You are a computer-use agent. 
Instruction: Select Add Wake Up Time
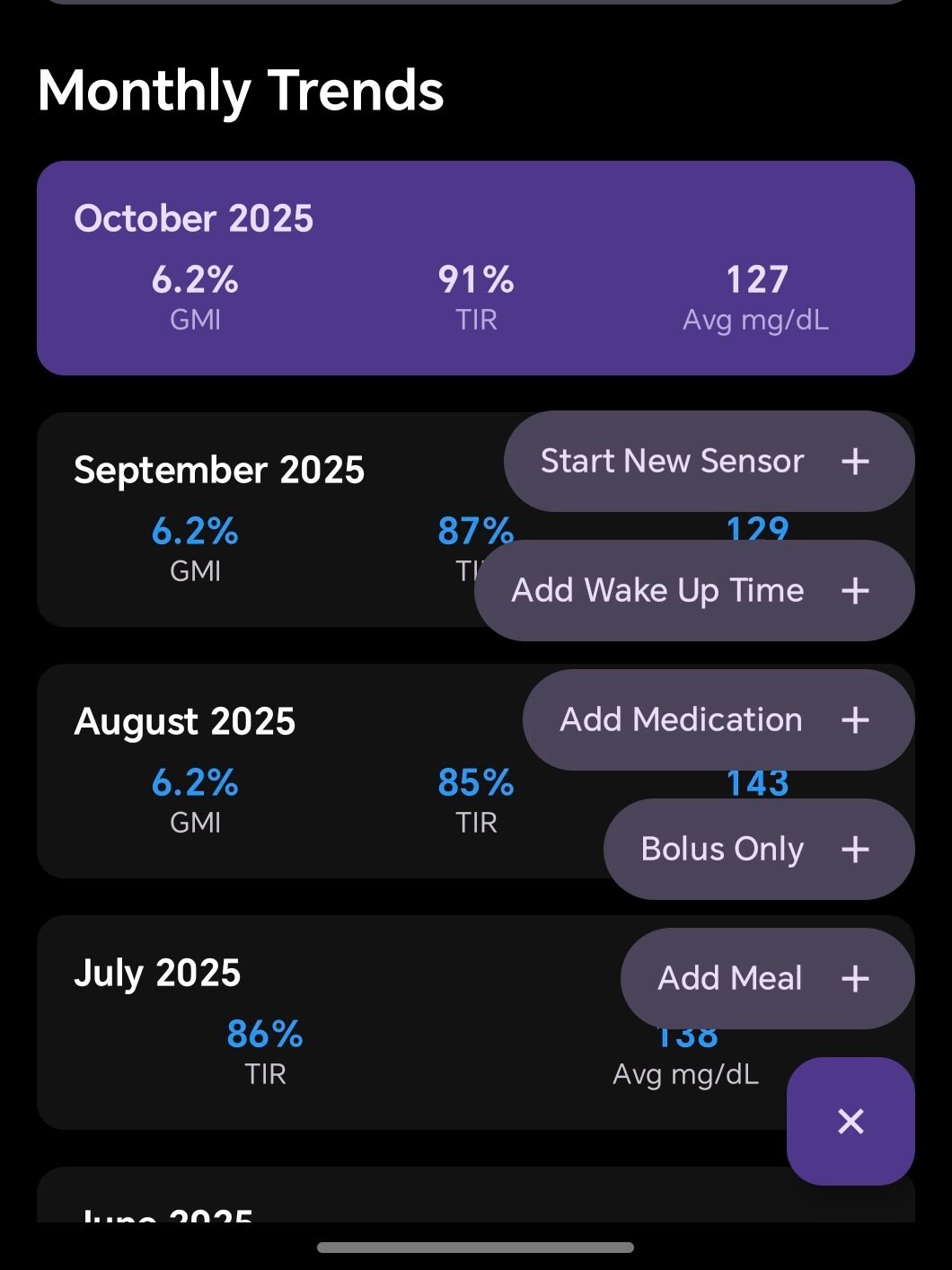tap(693, 591)
